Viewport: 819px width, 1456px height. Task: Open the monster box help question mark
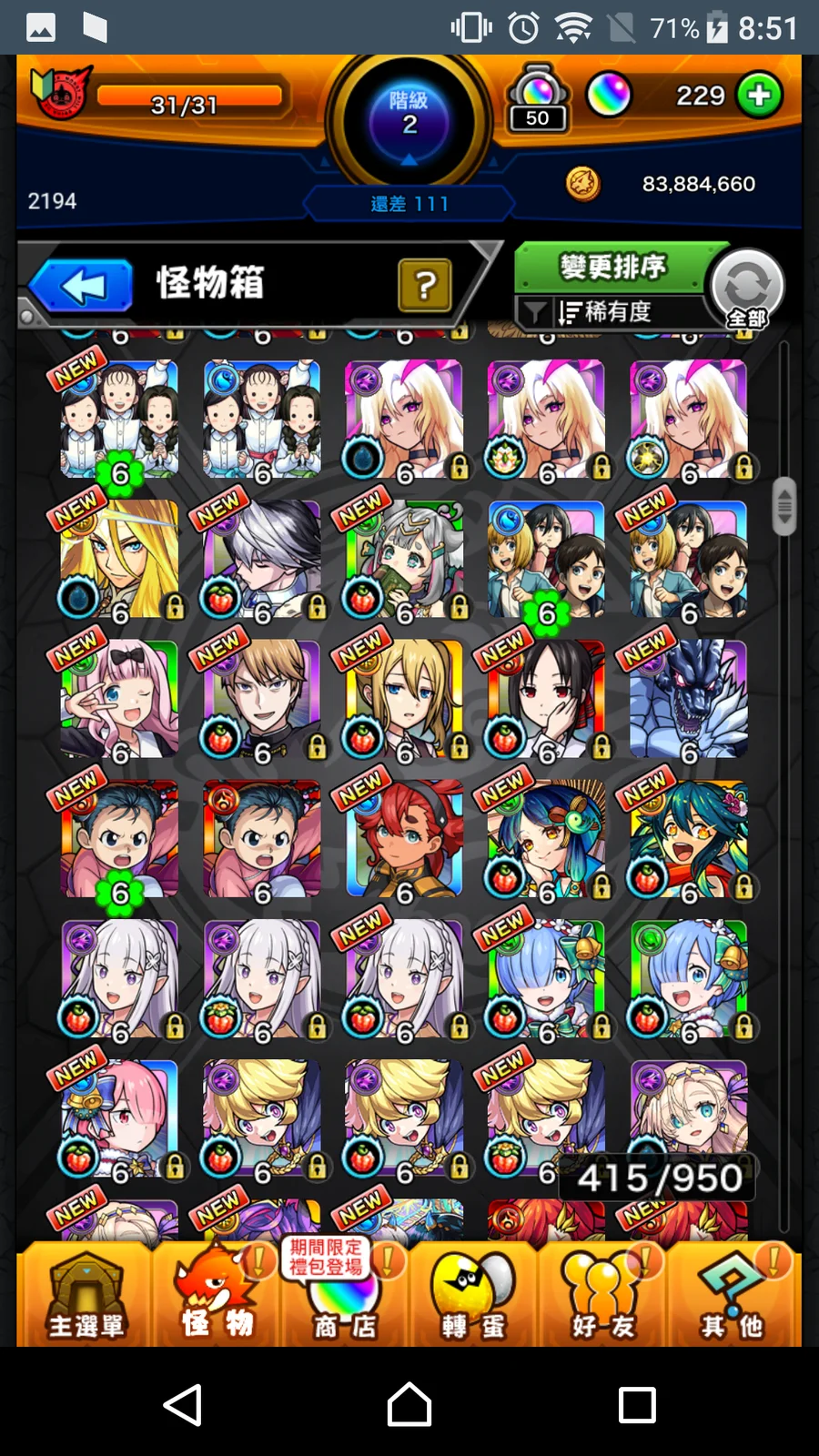tap(424, 285)
